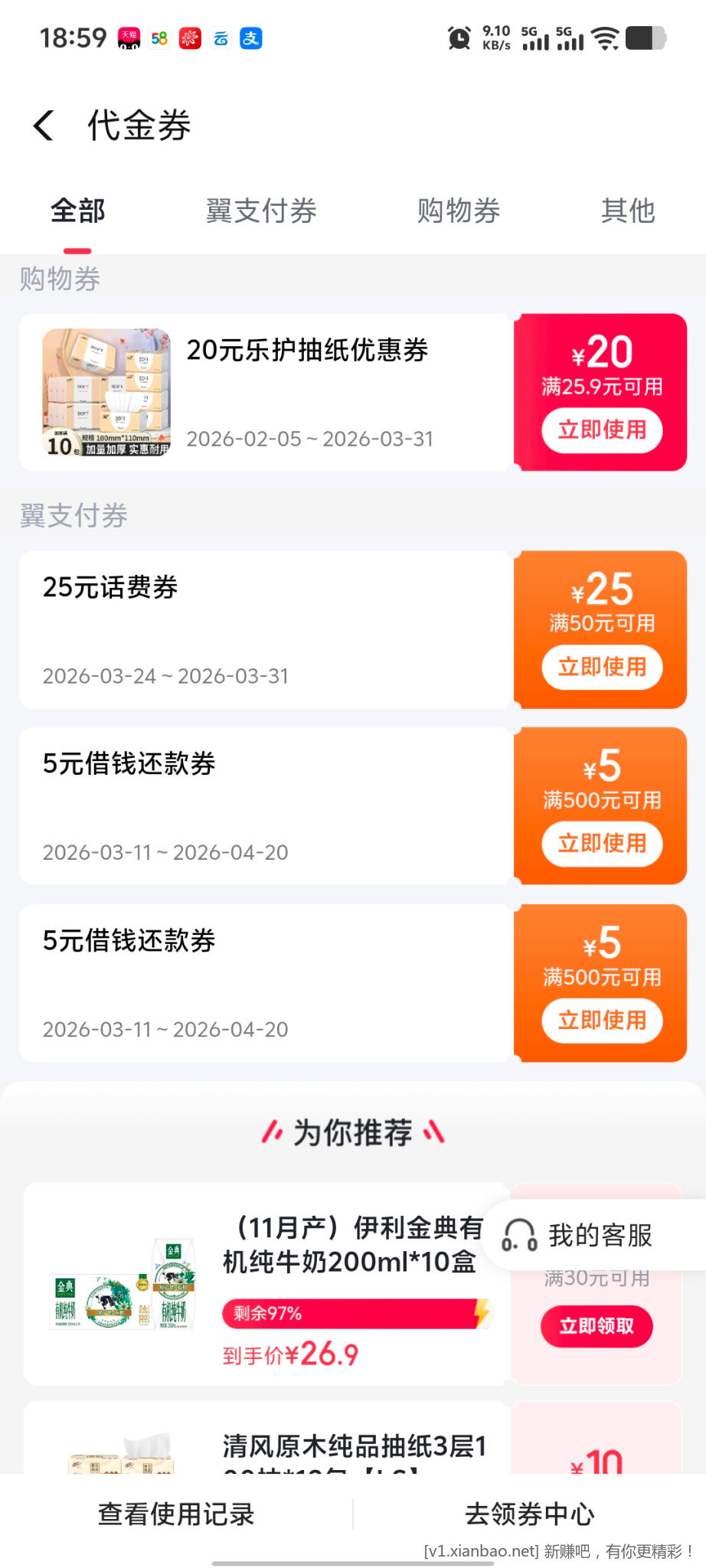Select the 其他 tab

(628, 211)
